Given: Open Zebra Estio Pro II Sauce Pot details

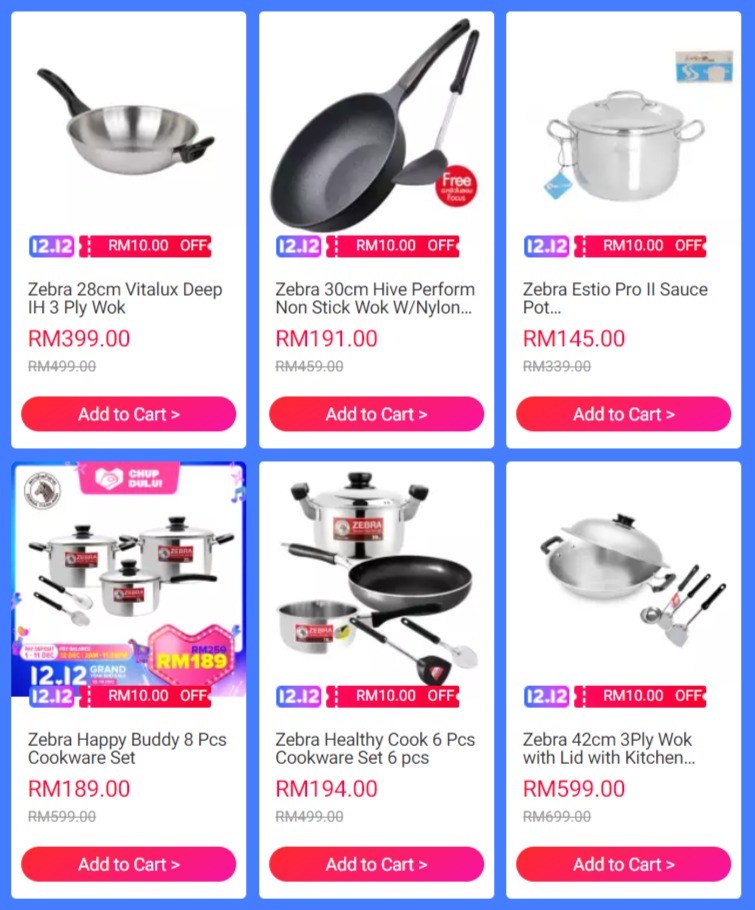Looking at the screenshot, I should [x=615, y=298].
